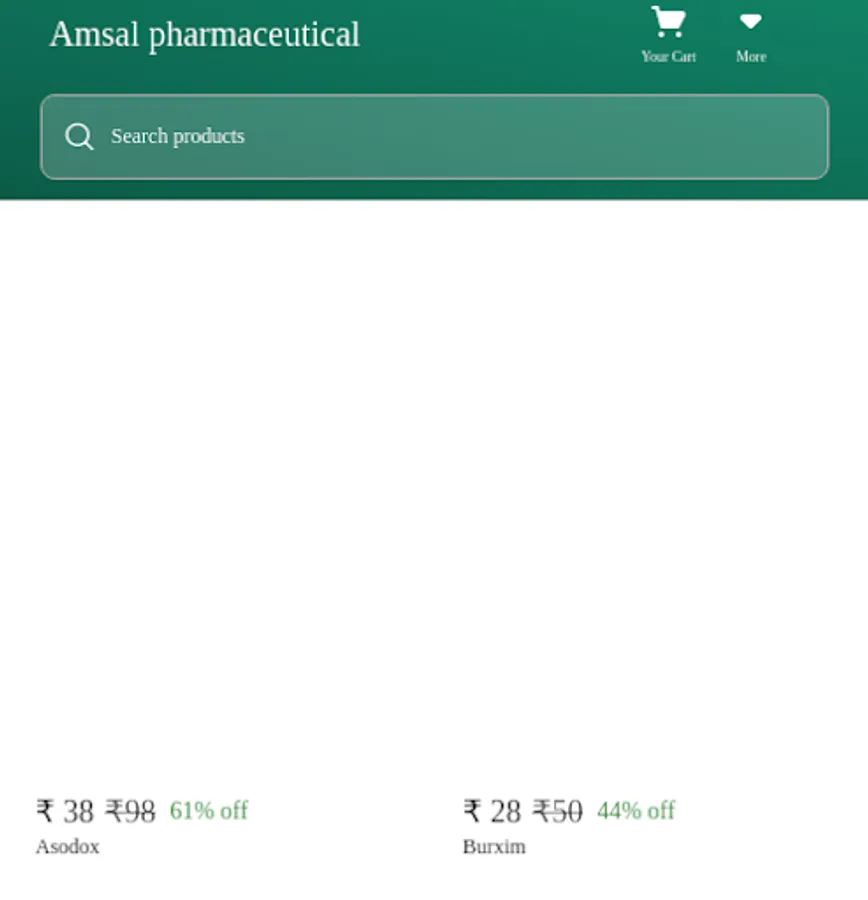Click the downward chevron above More
The width and height of the screenshot is (868, 900).
(750, 22)
